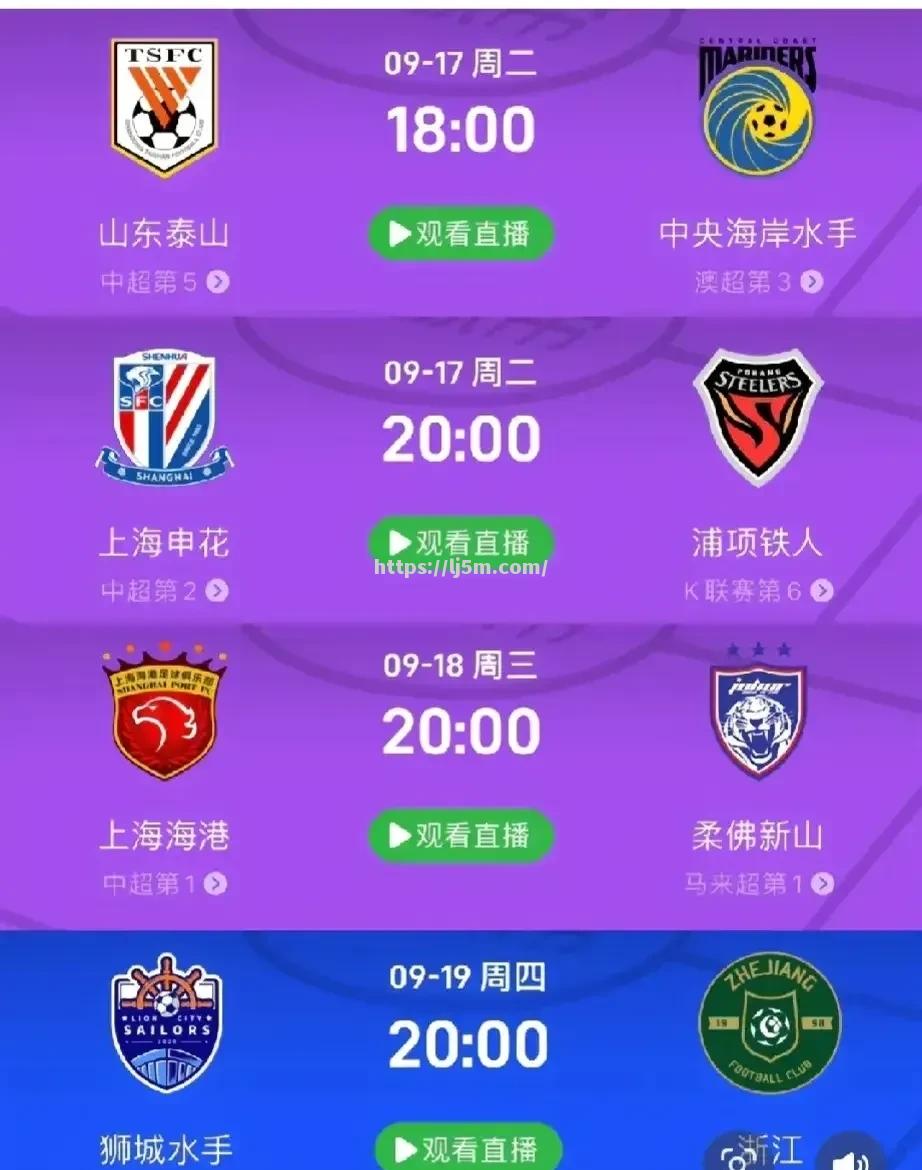Viewport: 922px width, 1170px height.
Task: Open 中超第1 ranking under 上海海港
Action: (x=165, y=884)
